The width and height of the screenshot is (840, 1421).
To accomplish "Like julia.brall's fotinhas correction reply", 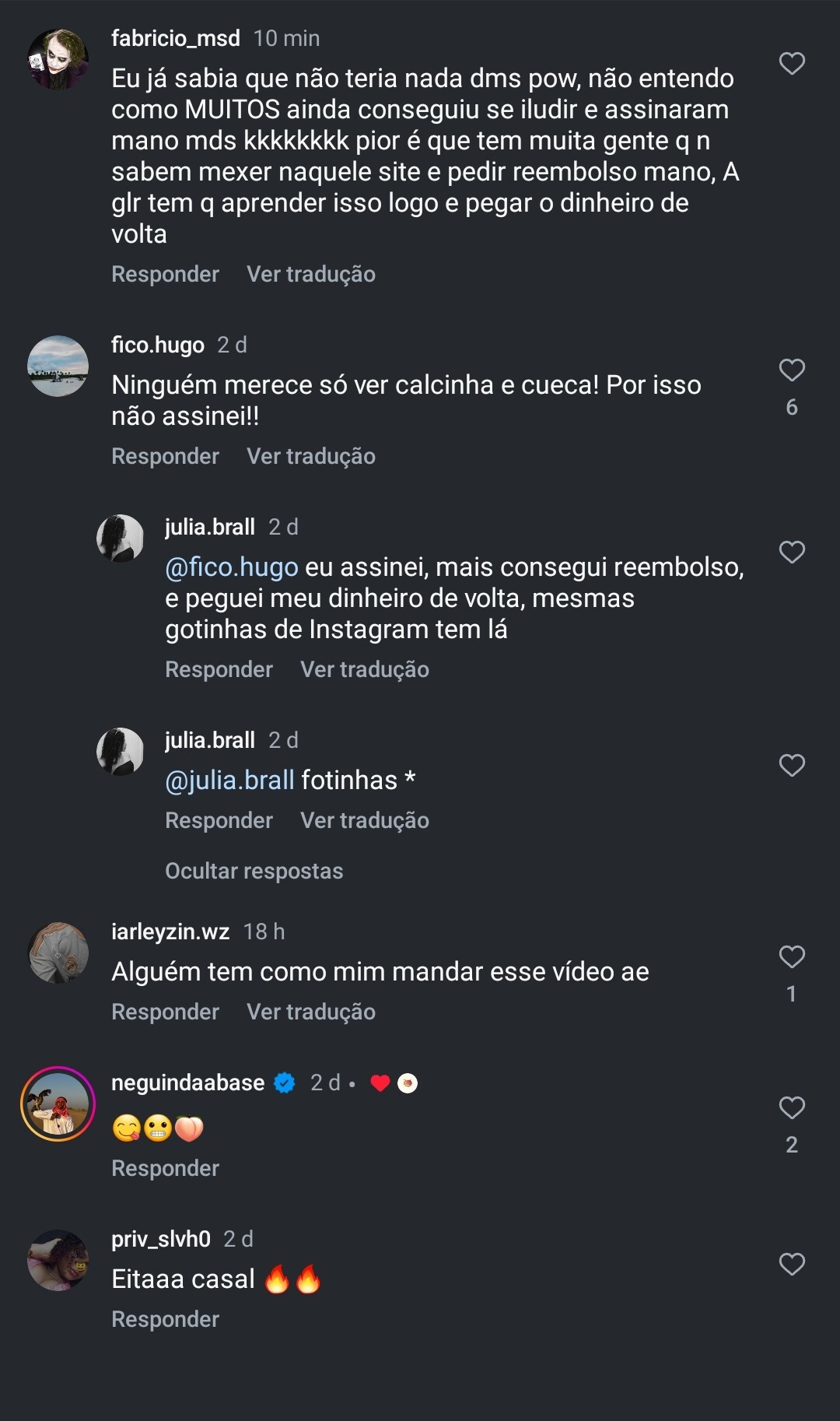I will tap(792, 766).
